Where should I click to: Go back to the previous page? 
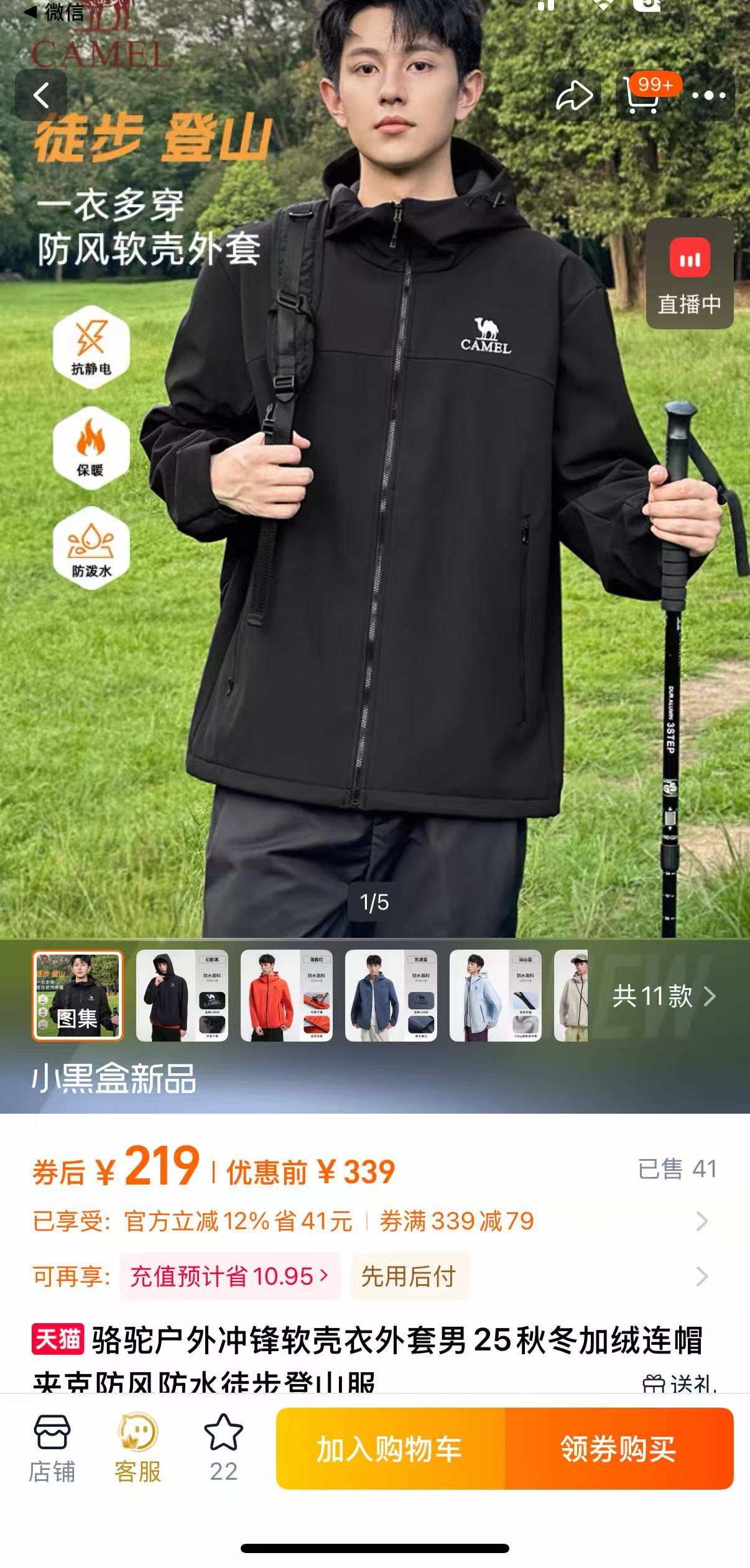coord(41,96)
